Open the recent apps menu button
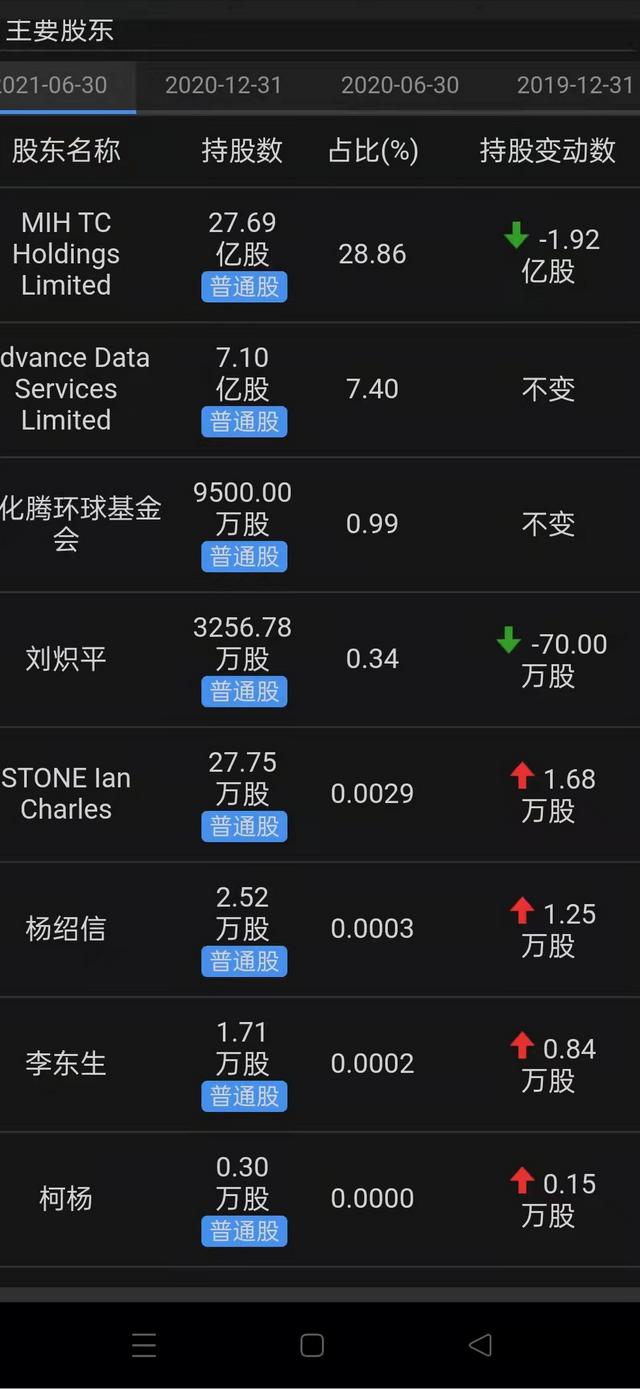Screen dimensions: 640x1389 [144, 1345]
